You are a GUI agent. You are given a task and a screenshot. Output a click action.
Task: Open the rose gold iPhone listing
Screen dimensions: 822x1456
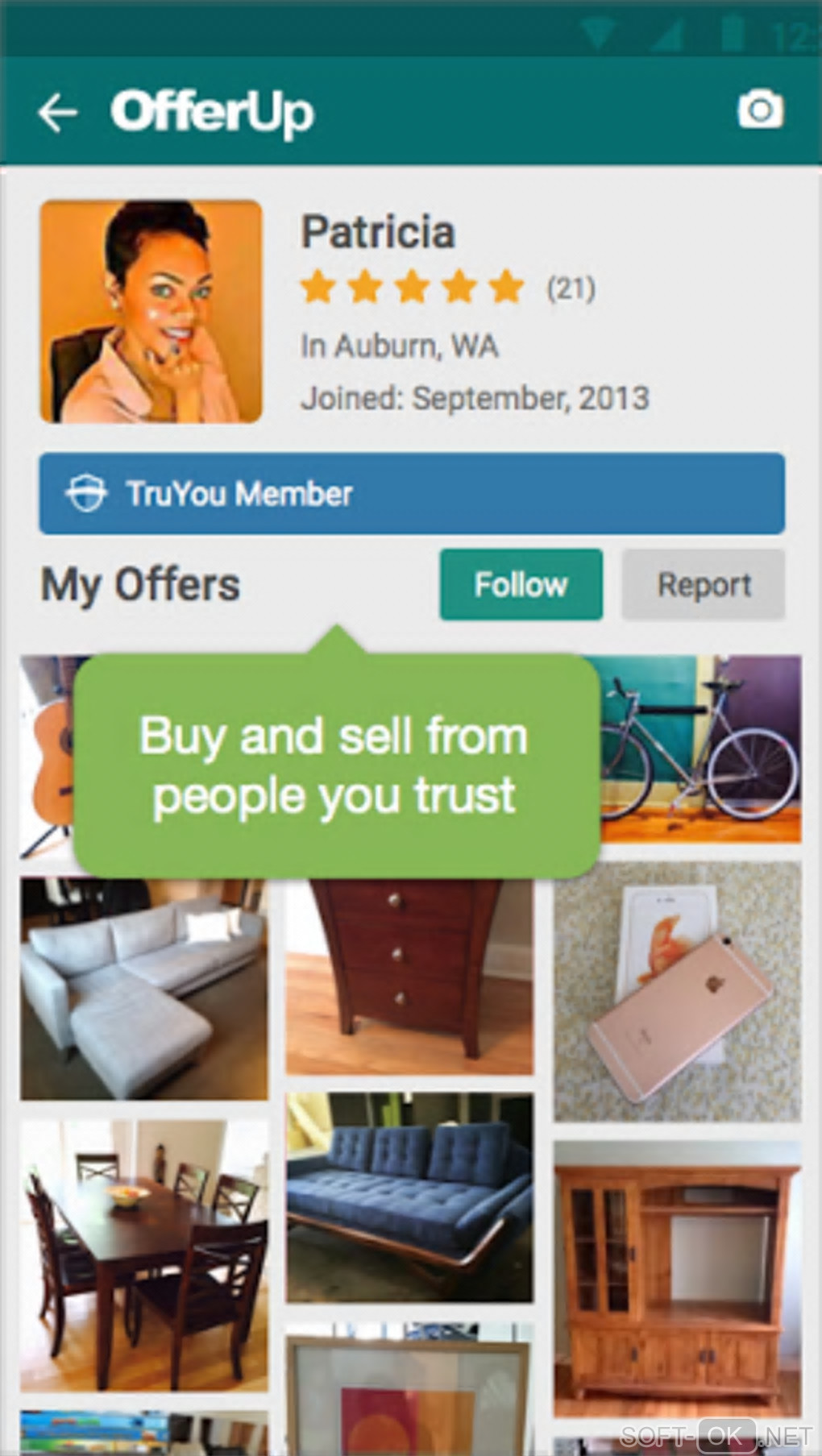coord(677,991)
